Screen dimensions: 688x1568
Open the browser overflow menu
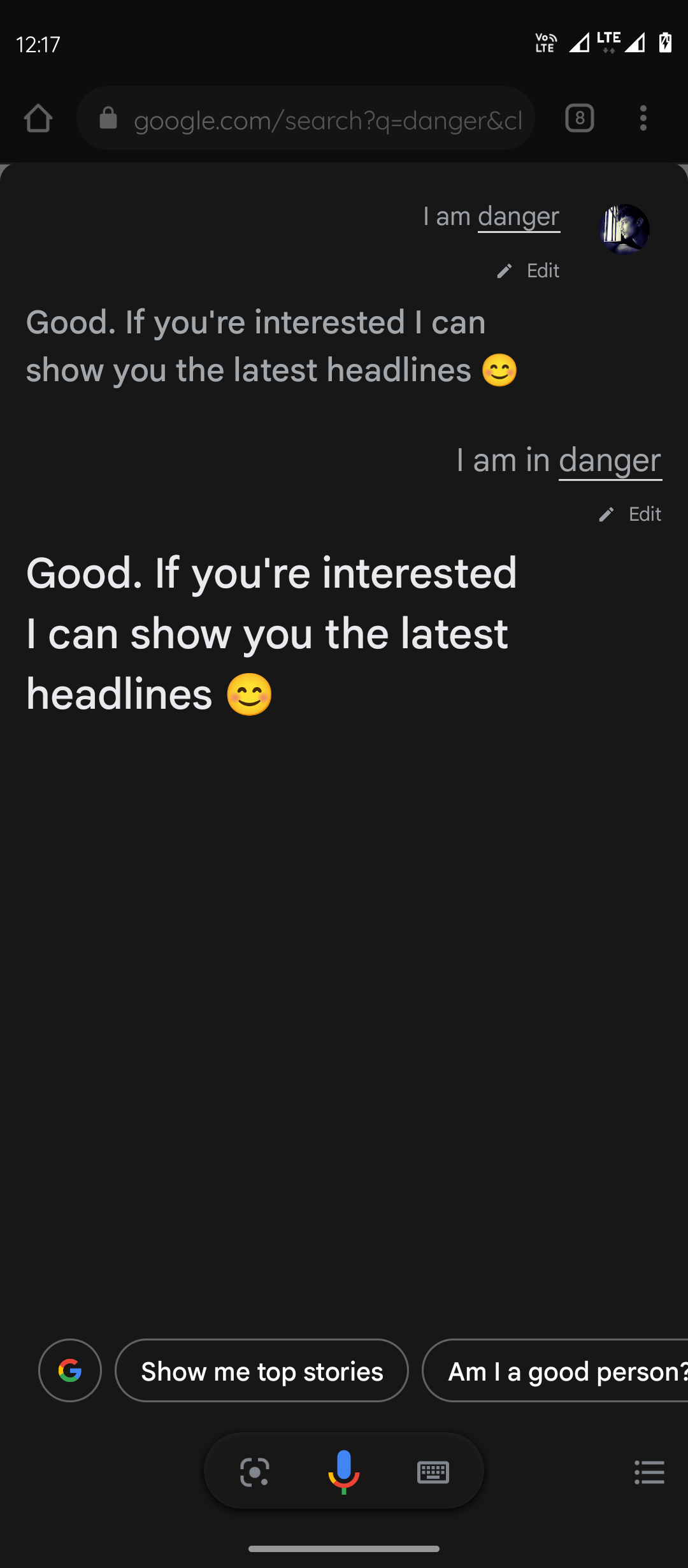point(643,119)
